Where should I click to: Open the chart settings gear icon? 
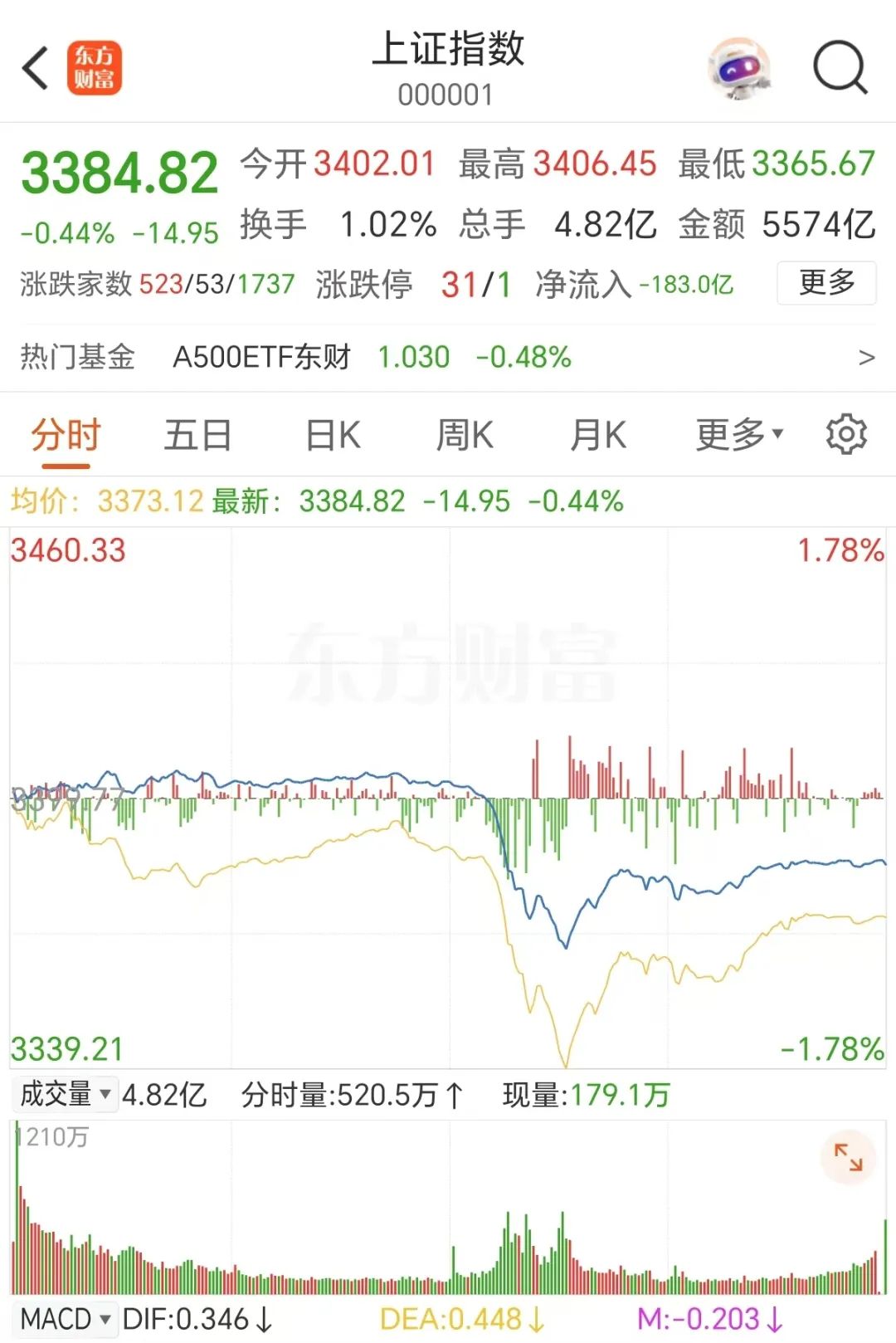tap(847, 434)
